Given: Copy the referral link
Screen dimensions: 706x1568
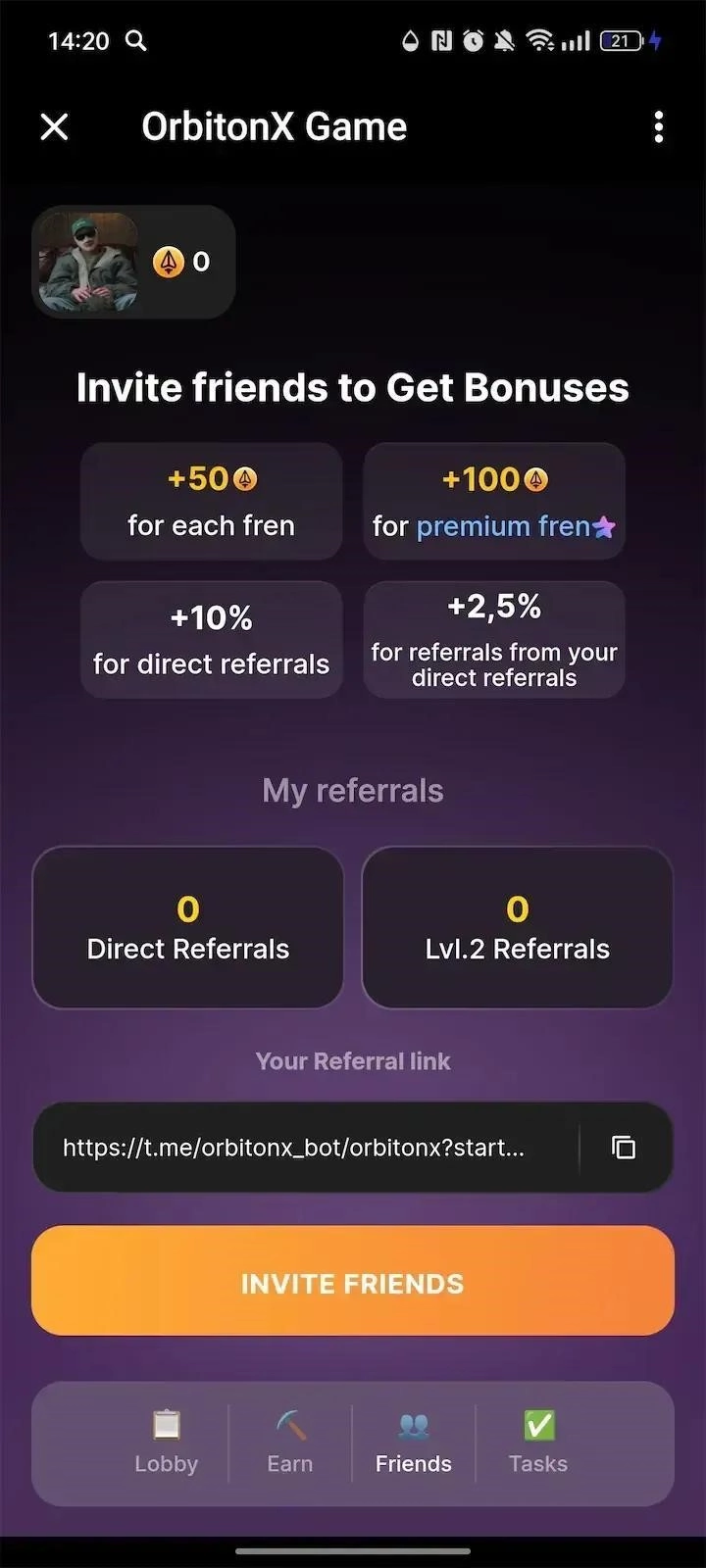Looking at the screenshot, I should [x=624, y=1148].
